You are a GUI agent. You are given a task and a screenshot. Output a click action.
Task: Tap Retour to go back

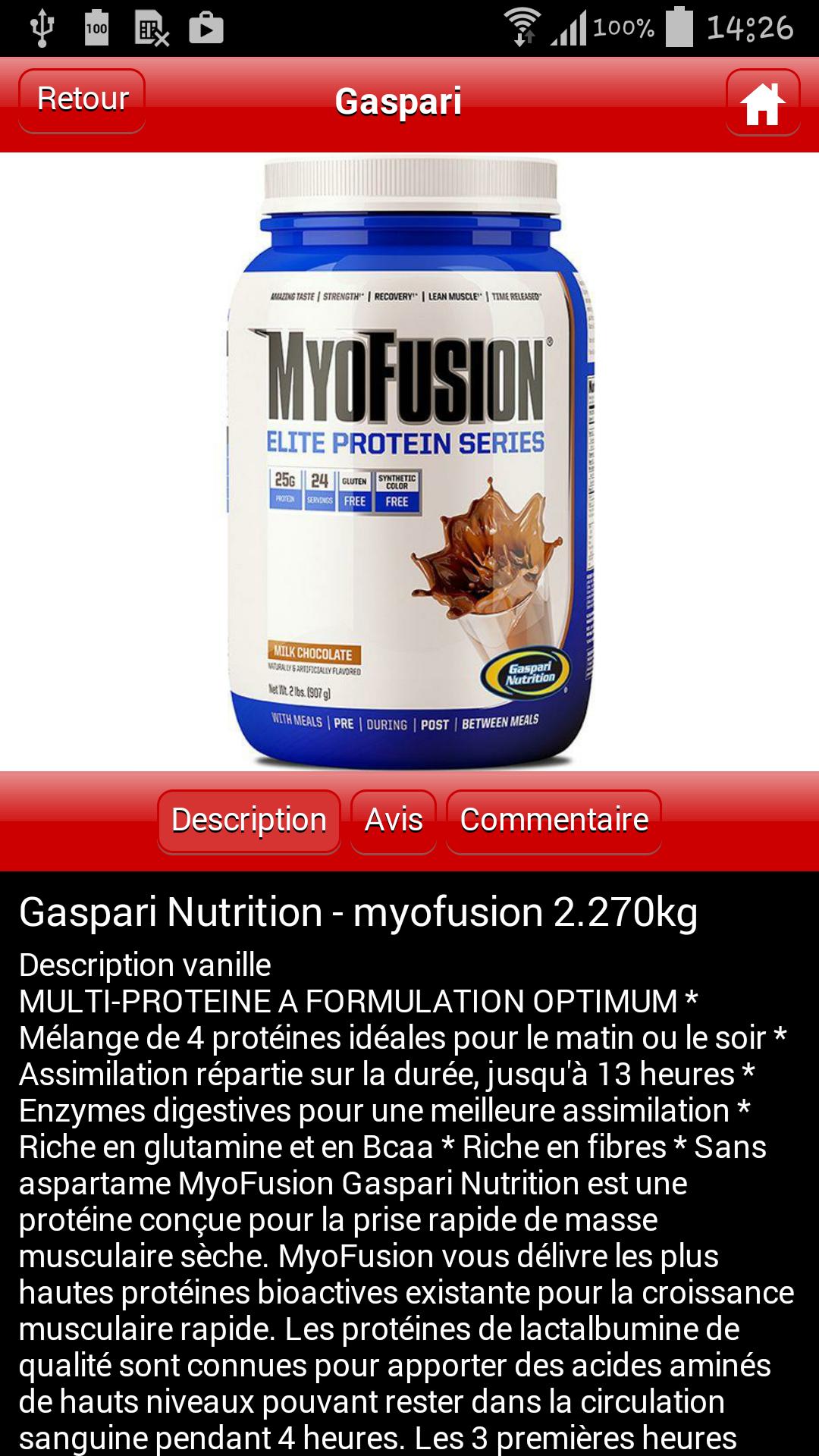(x=81, y=99)
